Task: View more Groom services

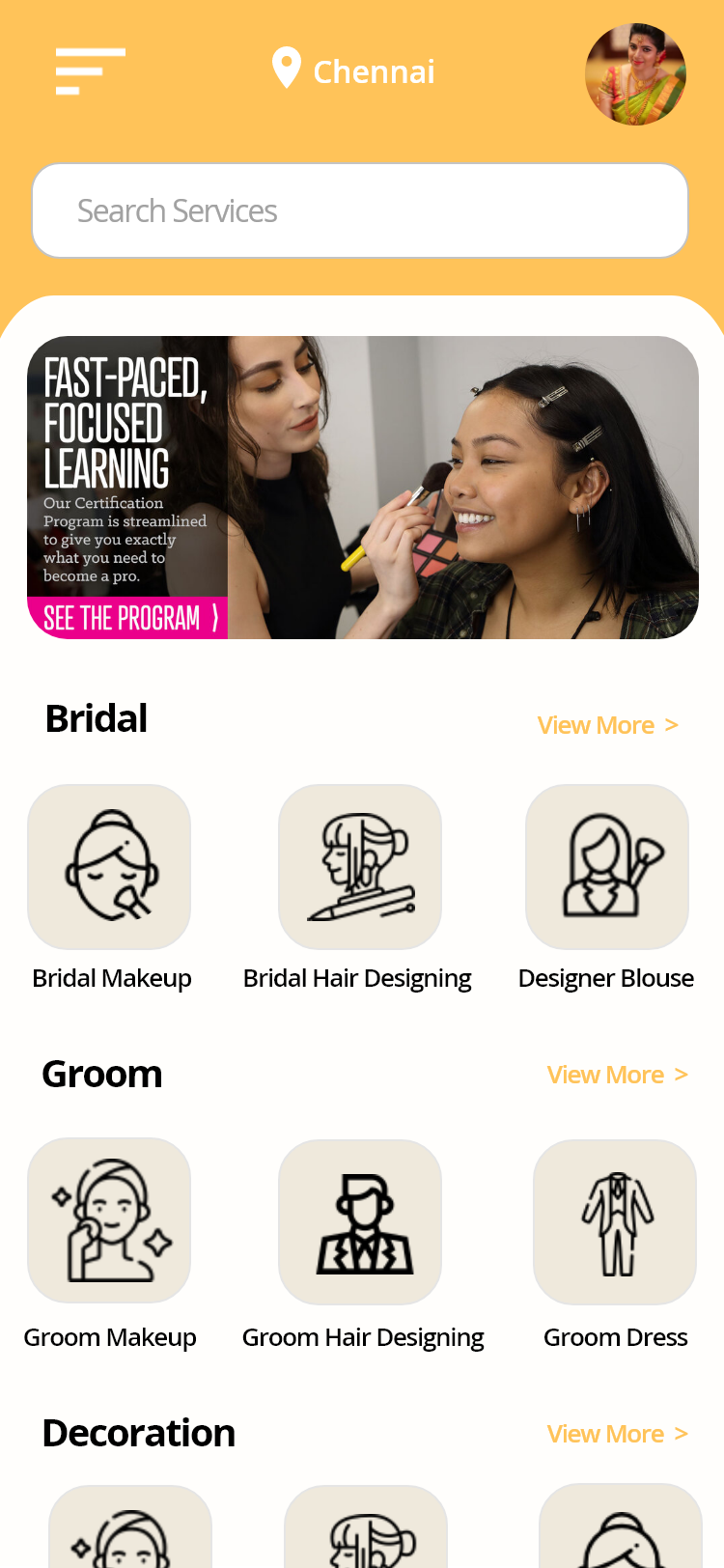Action: (x=617, y=1075)
